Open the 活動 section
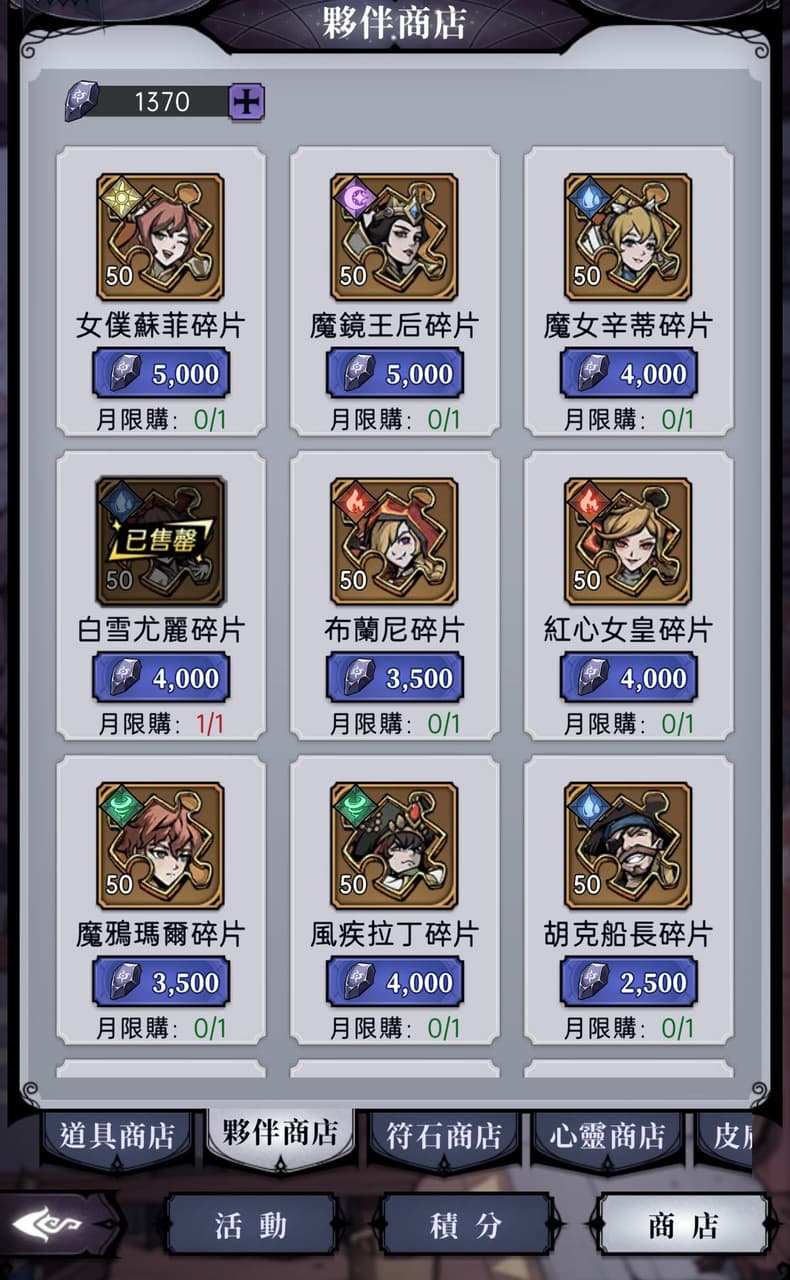The width and height of the screenshot is (790, 1280). click(x=251, y=1225)
